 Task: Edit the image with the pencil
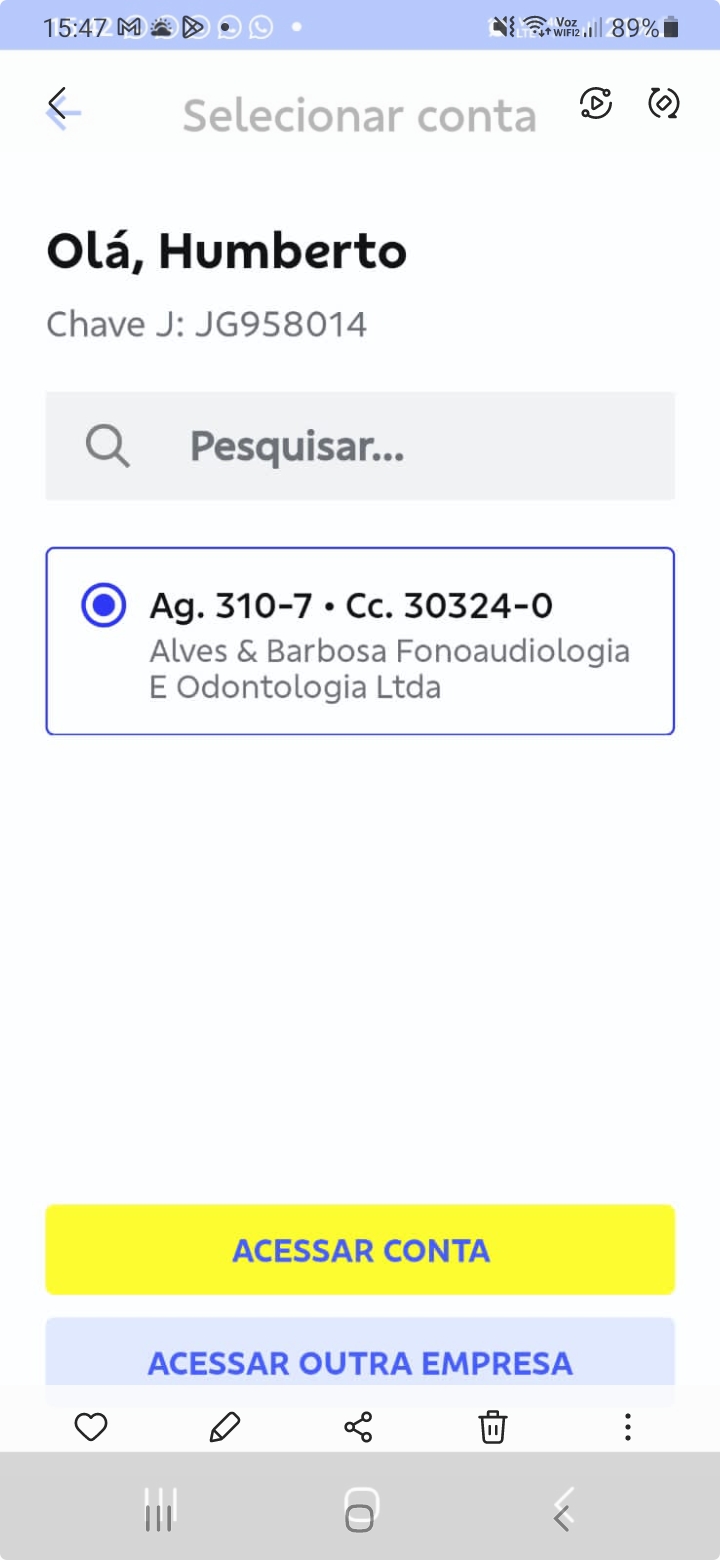[x=225, y=1427]
